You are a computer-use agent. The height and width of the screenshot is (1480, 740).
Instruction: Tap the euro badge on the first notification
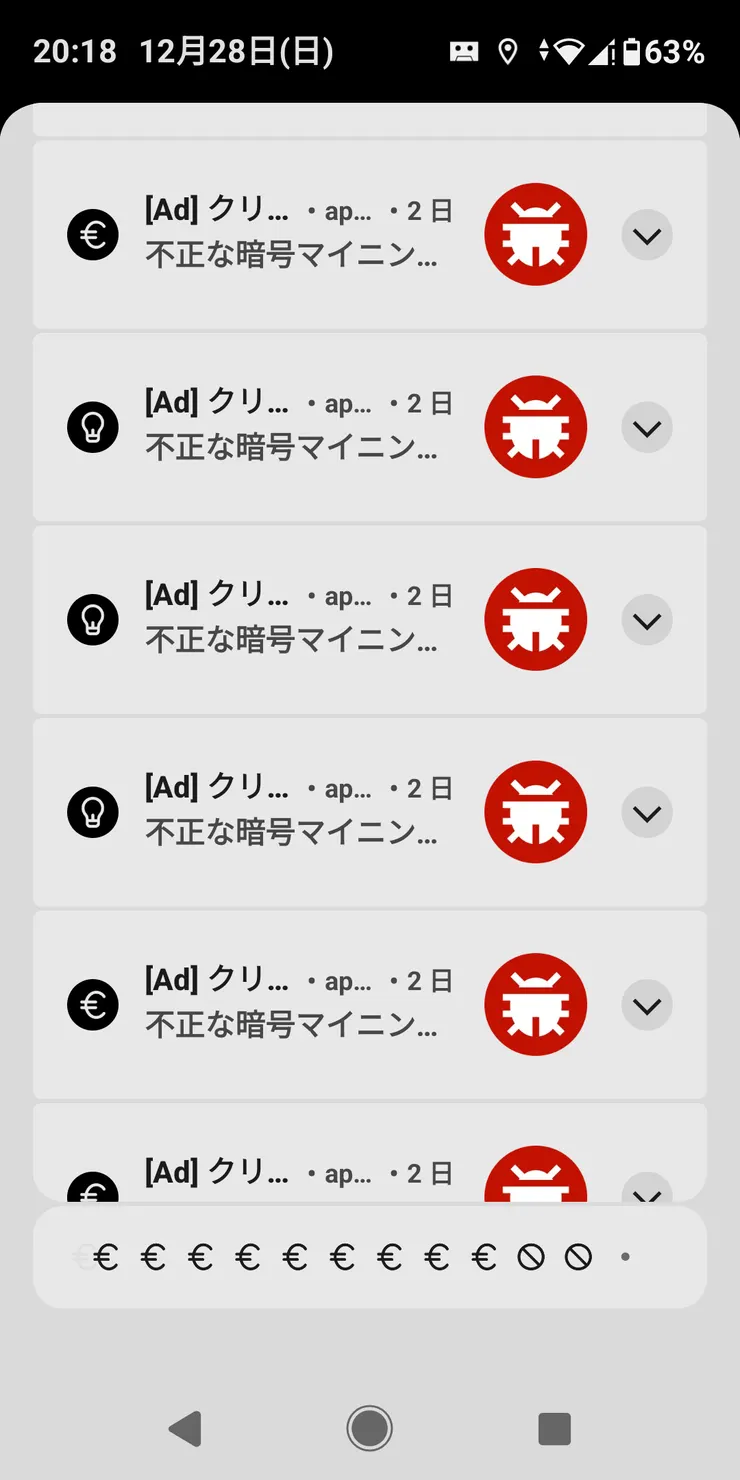(x=93, y=235)
